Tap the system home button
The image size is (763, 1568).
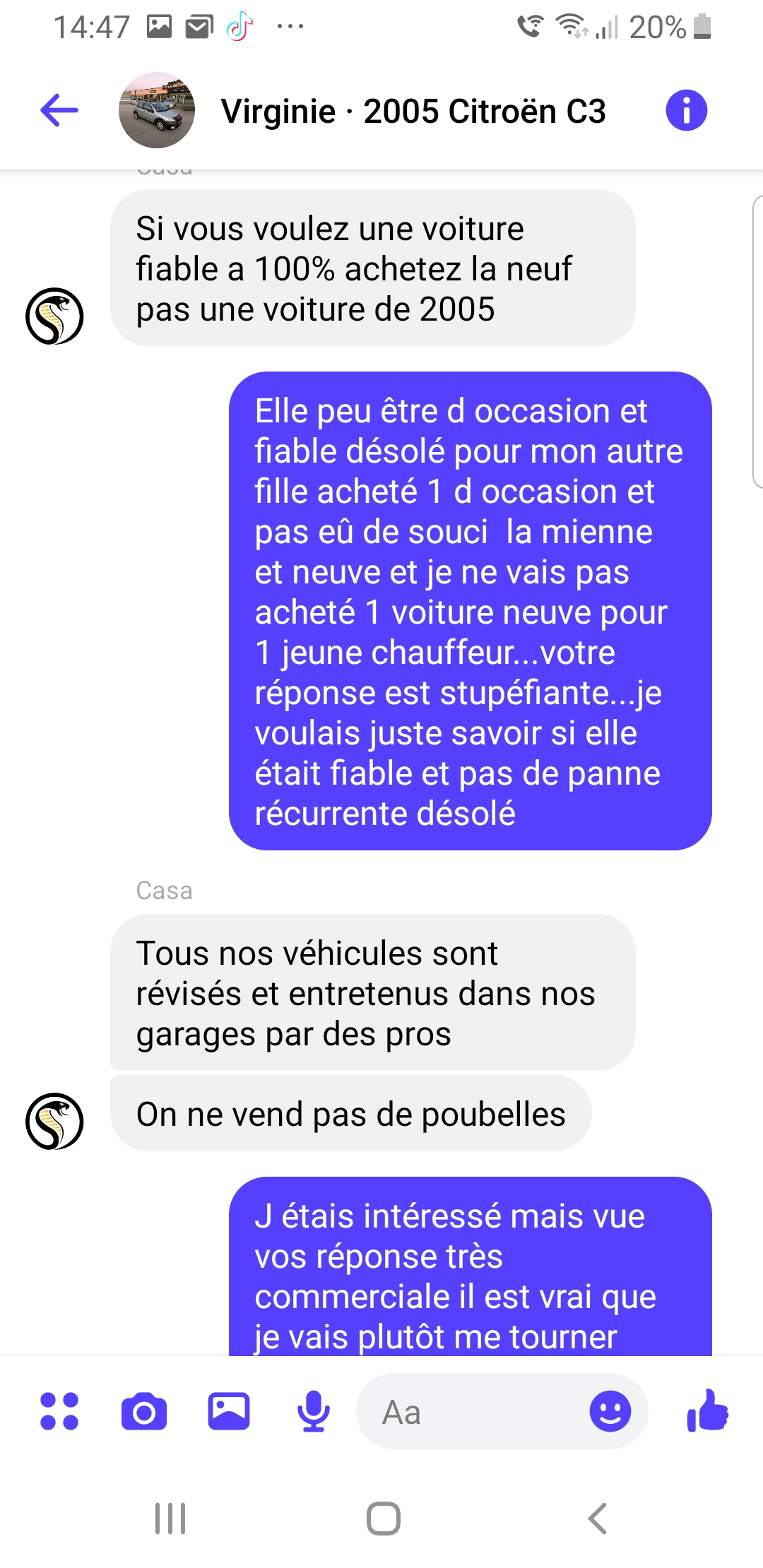pyautogui.click(x=384, y=1519)
